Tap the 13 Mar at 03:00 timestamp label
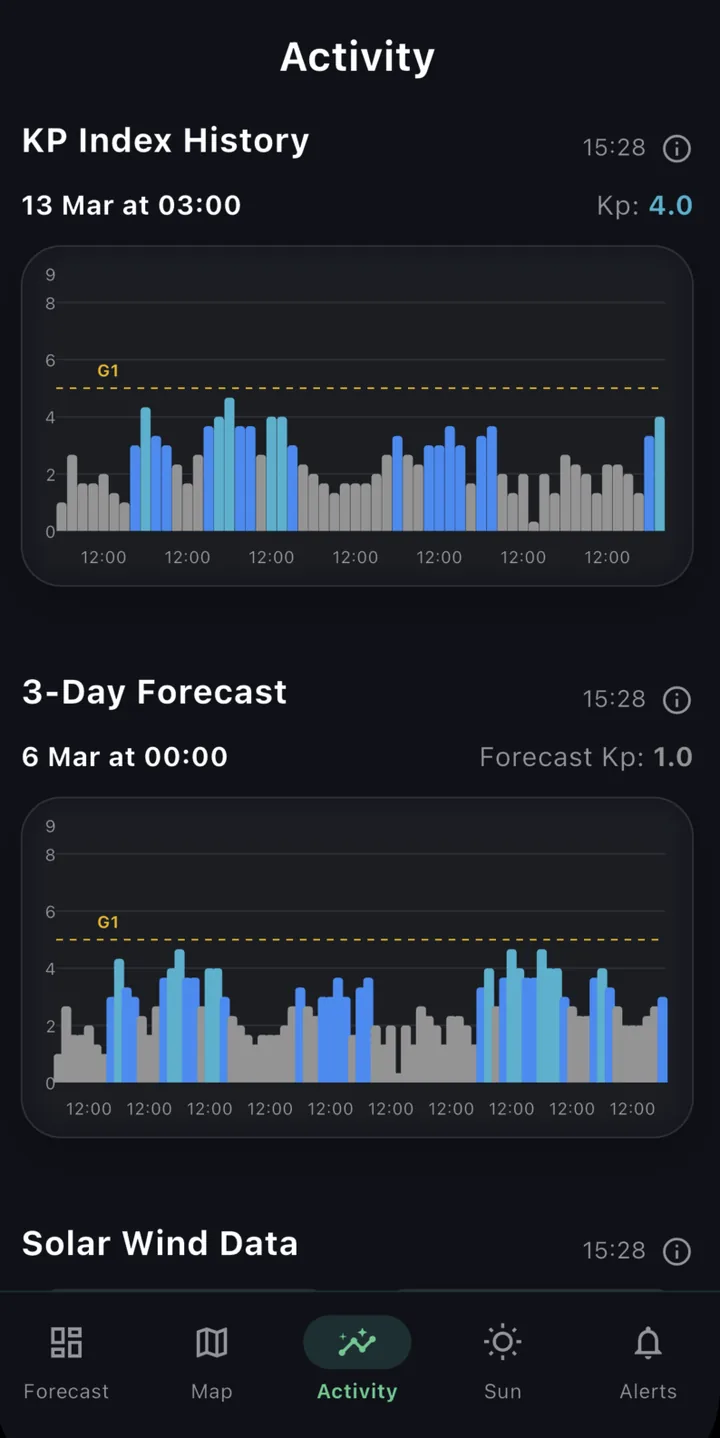Viewport: 720px width, 1438px height. [131, 205]
